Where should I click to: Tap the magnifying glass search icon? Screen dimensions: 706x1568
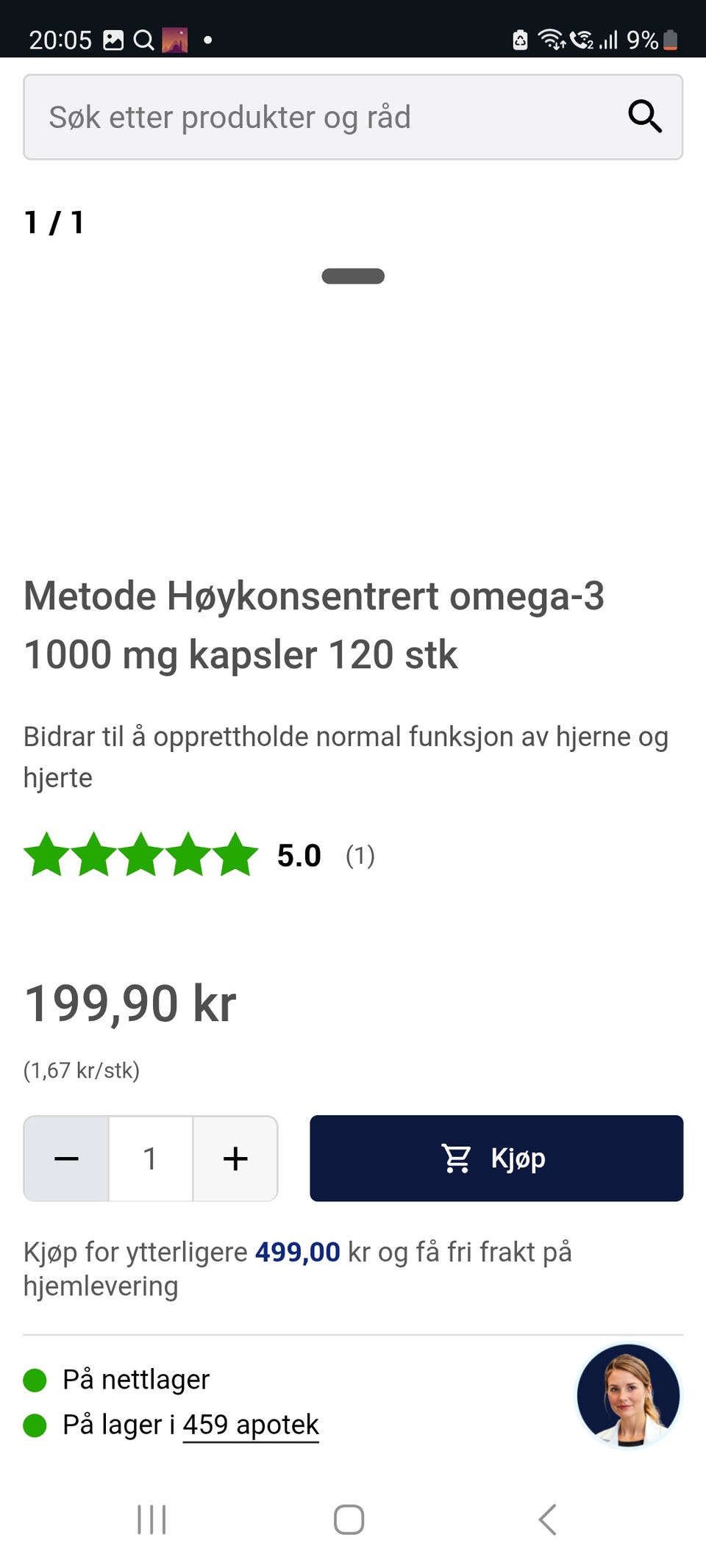click(x=644, y=117)
